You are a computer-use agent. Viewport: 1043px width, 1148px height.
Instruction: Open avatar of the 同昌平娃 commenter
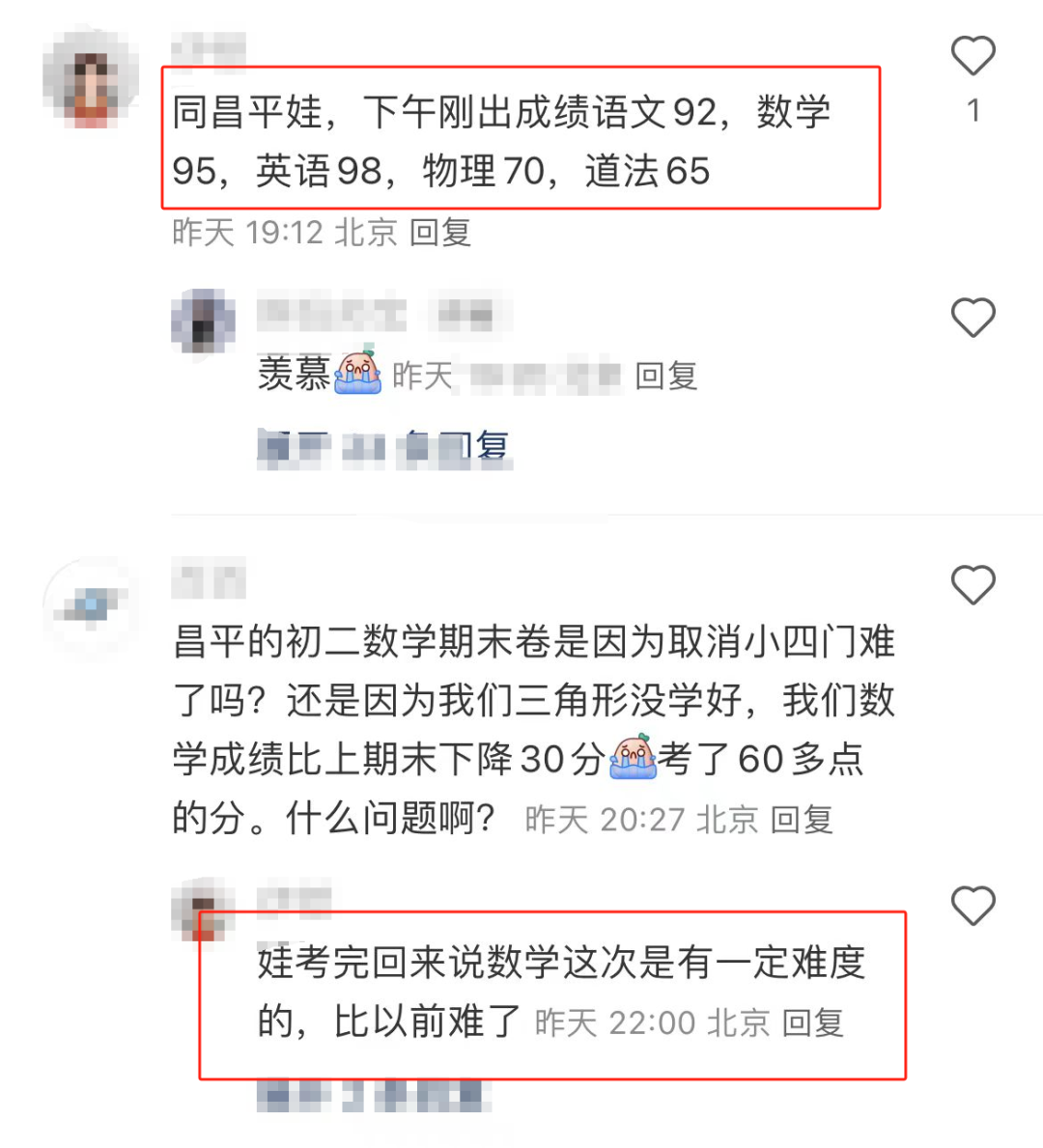click(90, 79)
